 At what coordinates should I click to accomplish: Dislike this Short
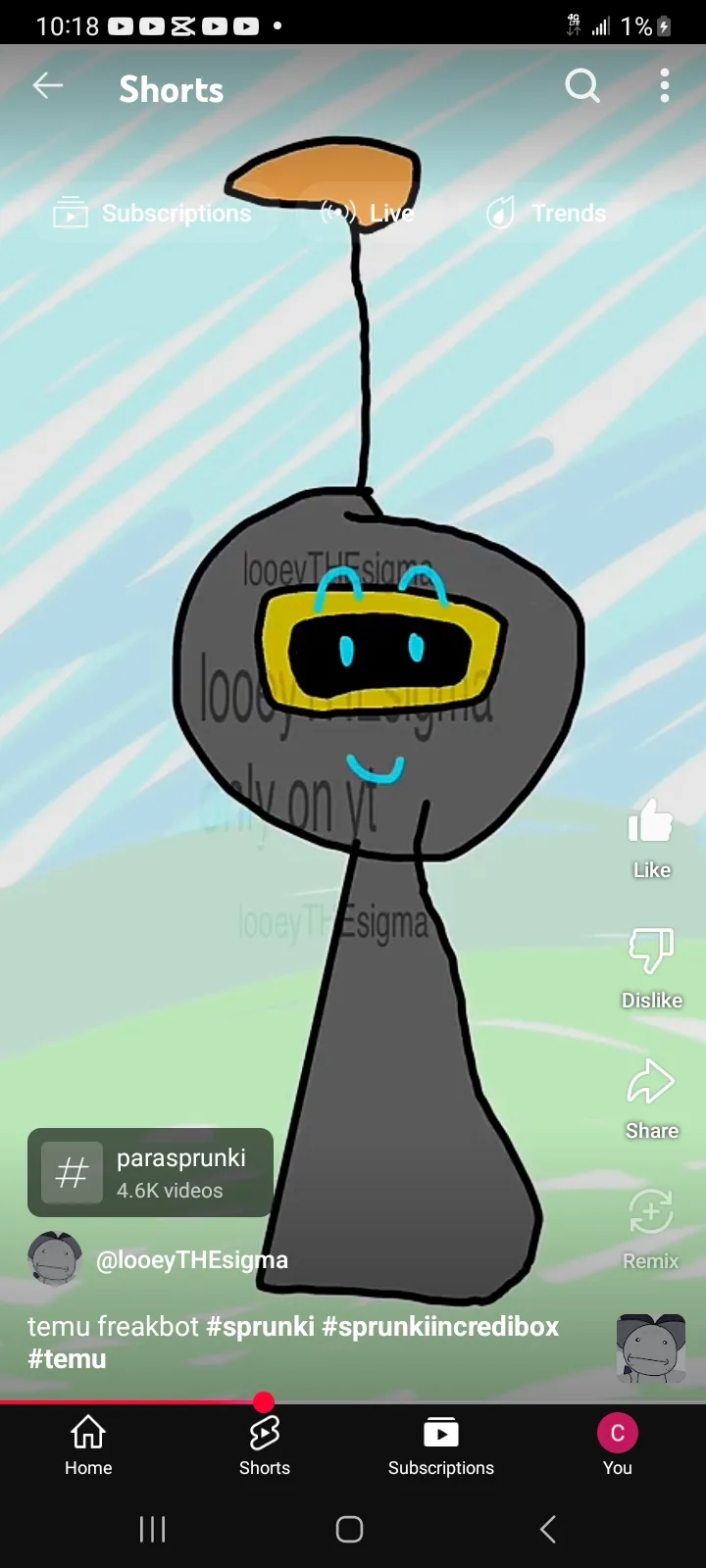[x=651, y=965]
